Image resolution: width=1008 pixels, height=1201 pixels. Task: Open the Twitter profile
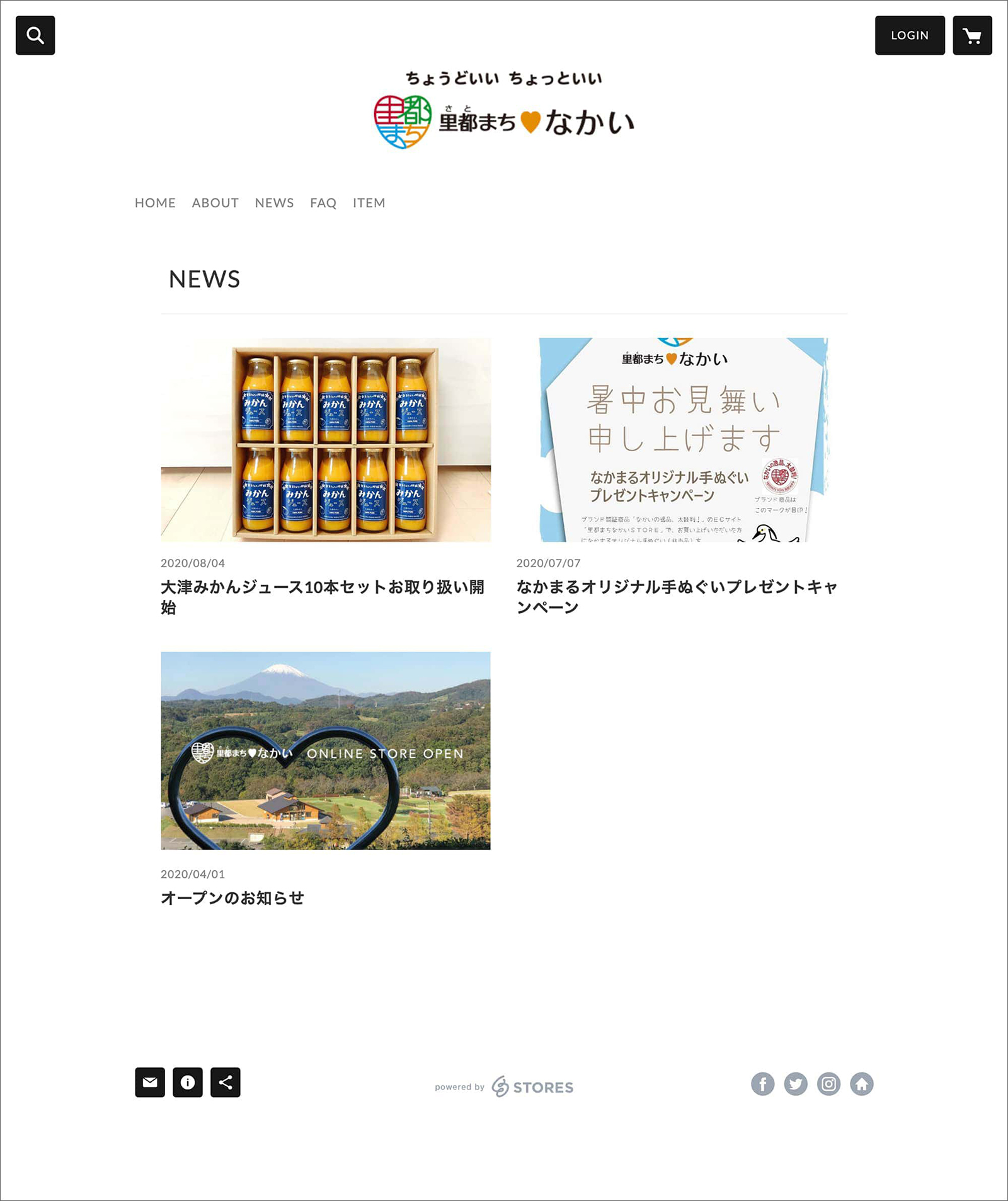pos(796,1084)
